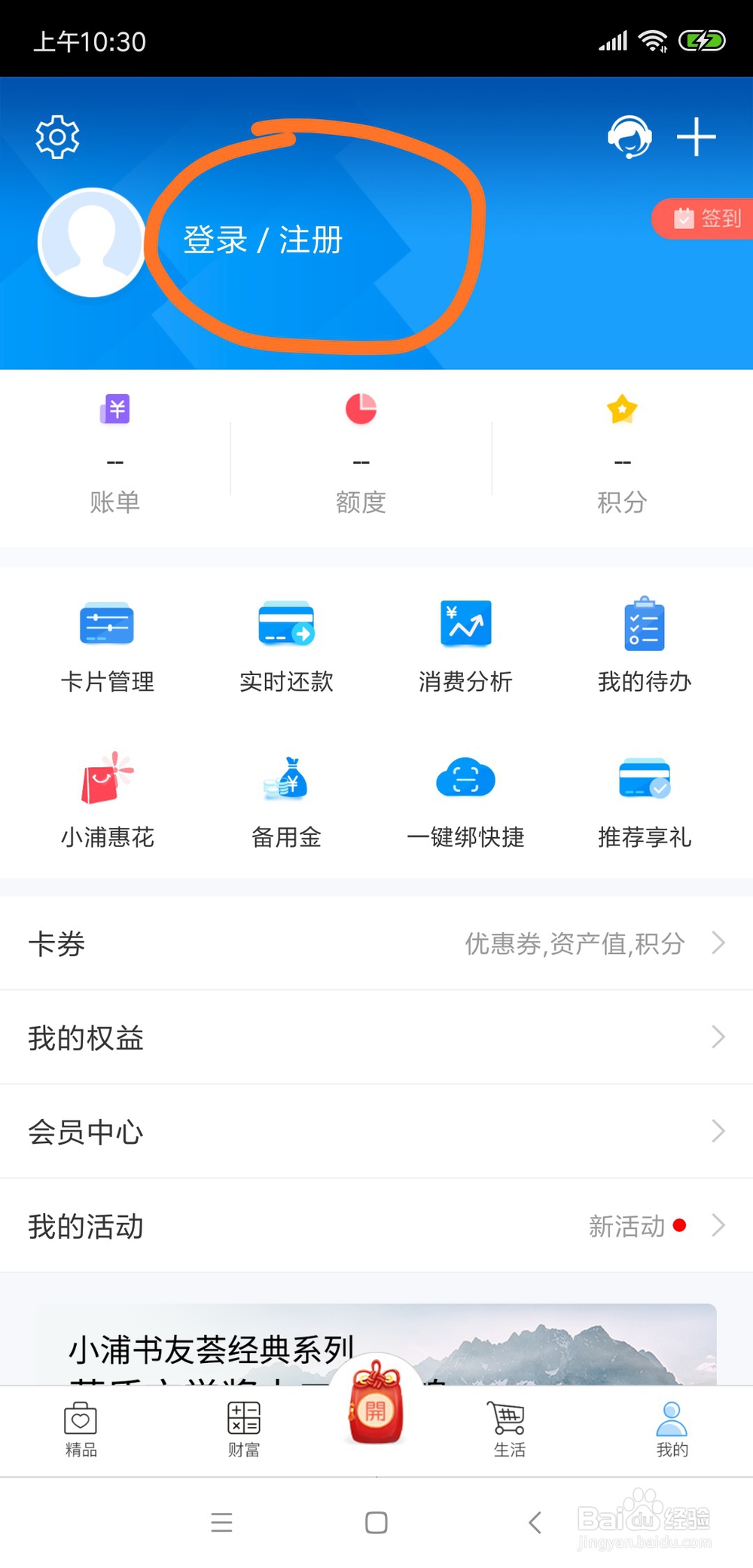Image resolution: width=753 pixels, height=1568 pixels.
Task: Tap the 签到 check-in button
Action: coord(706,219)
